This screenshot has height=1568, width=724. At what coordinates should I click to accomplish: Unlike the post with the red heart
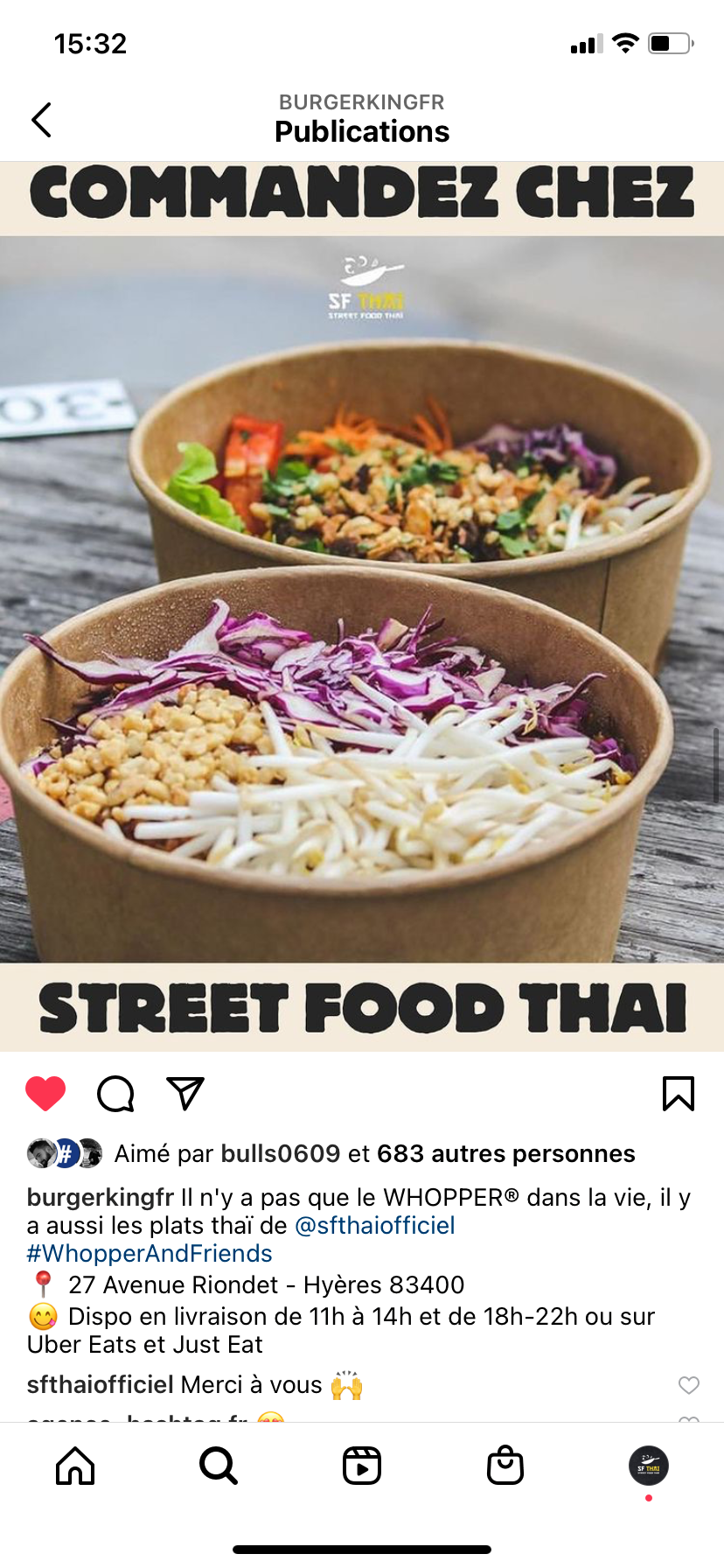click(x=45, y=1094)
